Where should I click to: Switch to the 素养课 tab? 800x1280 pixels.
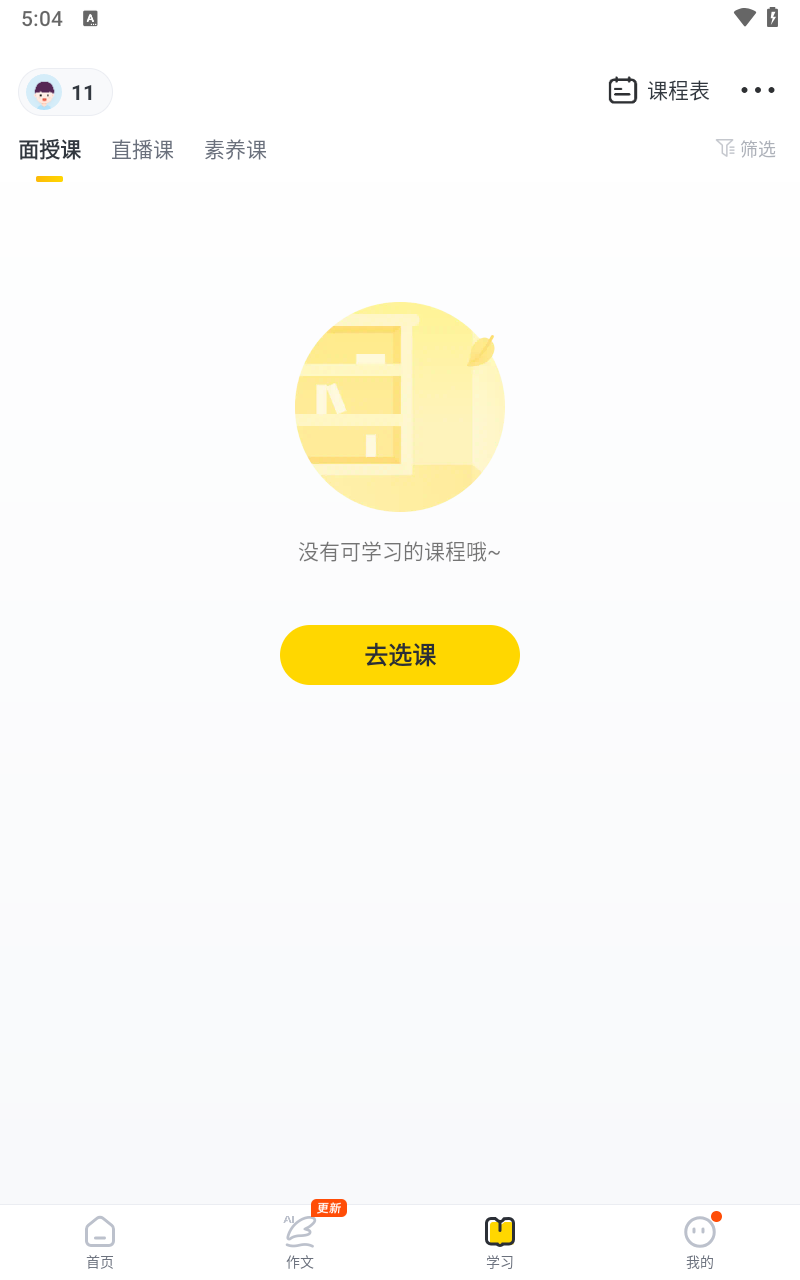point(235,150)
